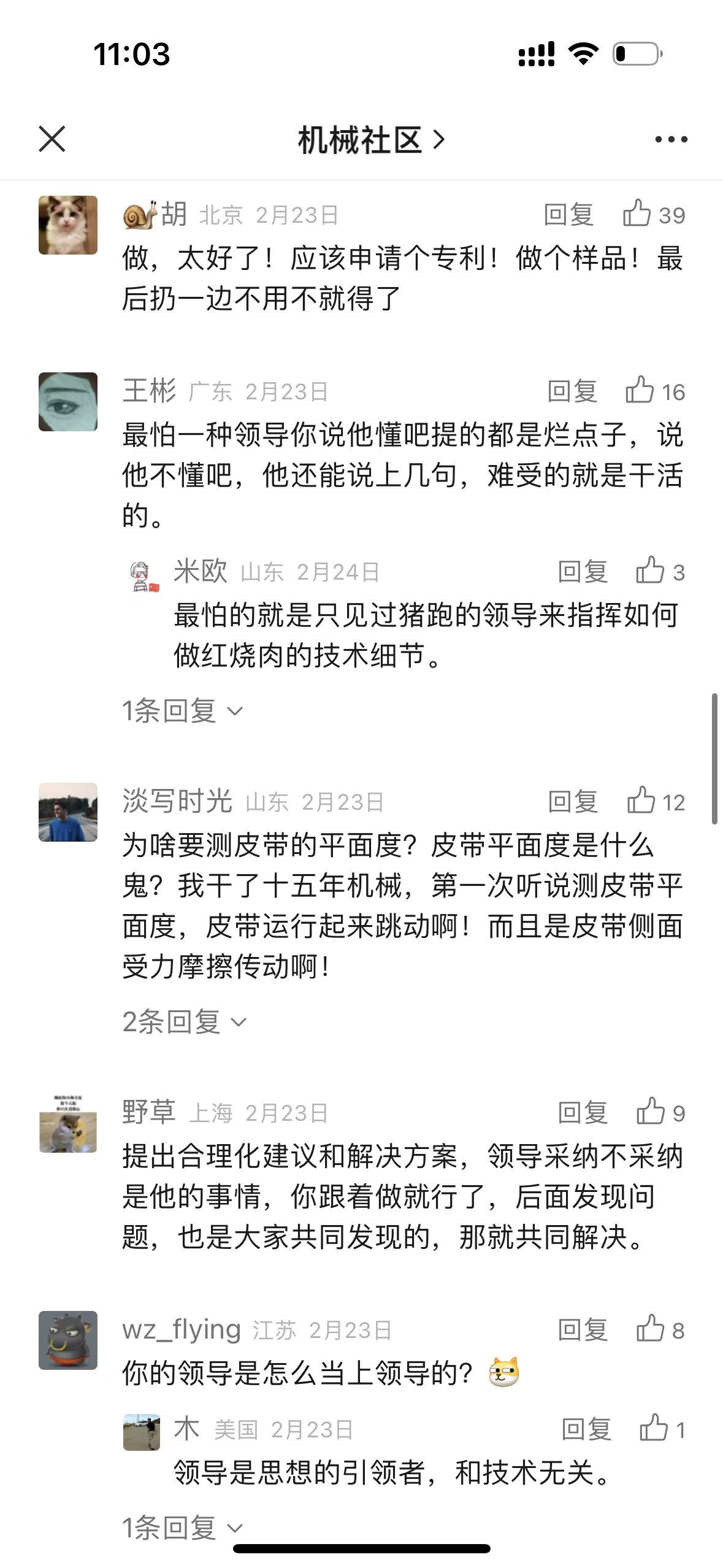Expand 1条回复 under 米欧's reply
The height and width of the screenshot is (1568, 723).
[182, 711]
